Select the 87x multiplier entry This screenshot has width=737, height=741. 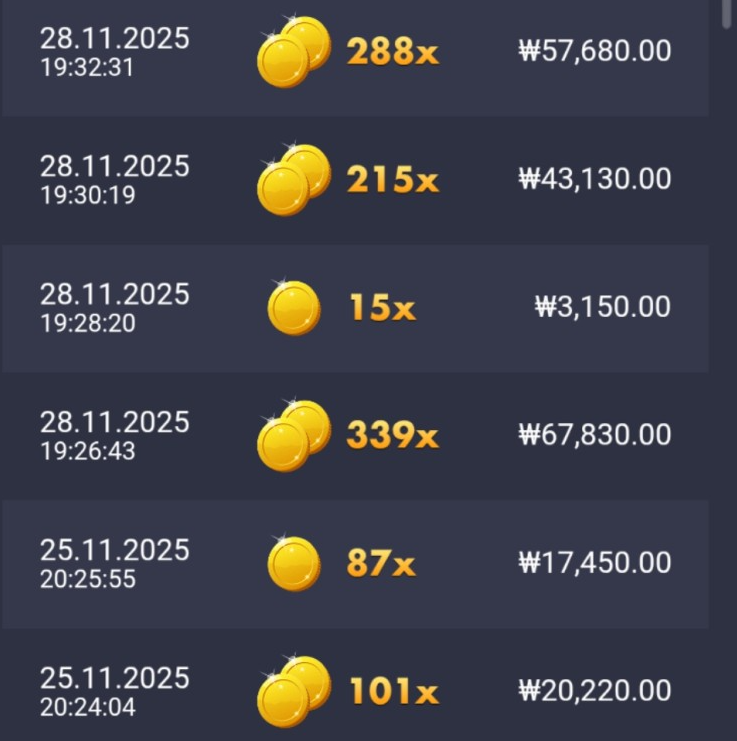pyautogui.click(x=380, y=562)
